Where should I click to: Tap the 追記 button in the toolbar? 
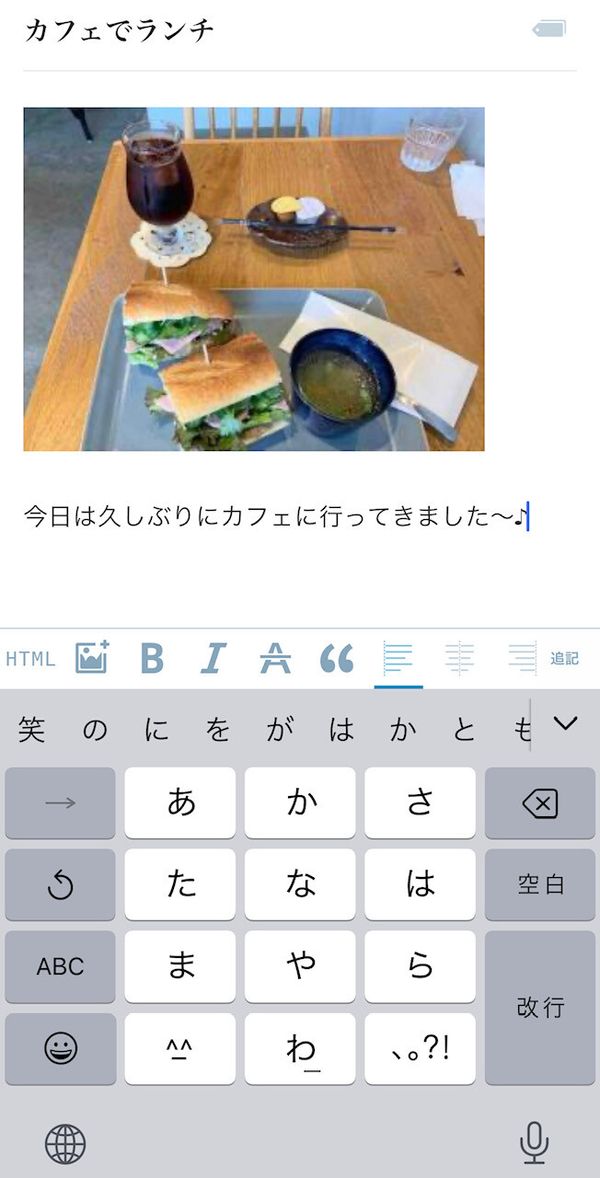pyautogui.click(x=565, y=659)
